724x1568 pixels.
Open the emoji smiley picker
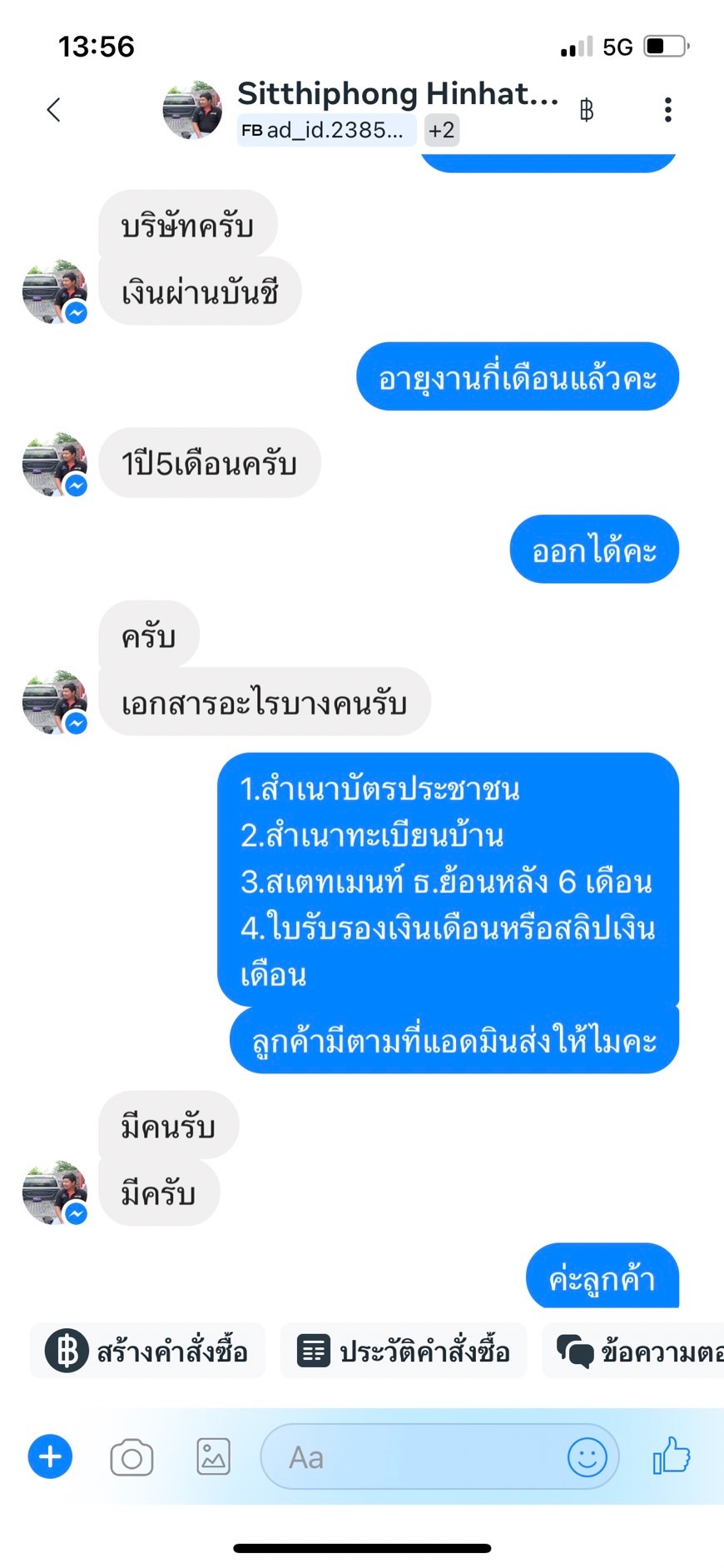[x=588, y=1457]
